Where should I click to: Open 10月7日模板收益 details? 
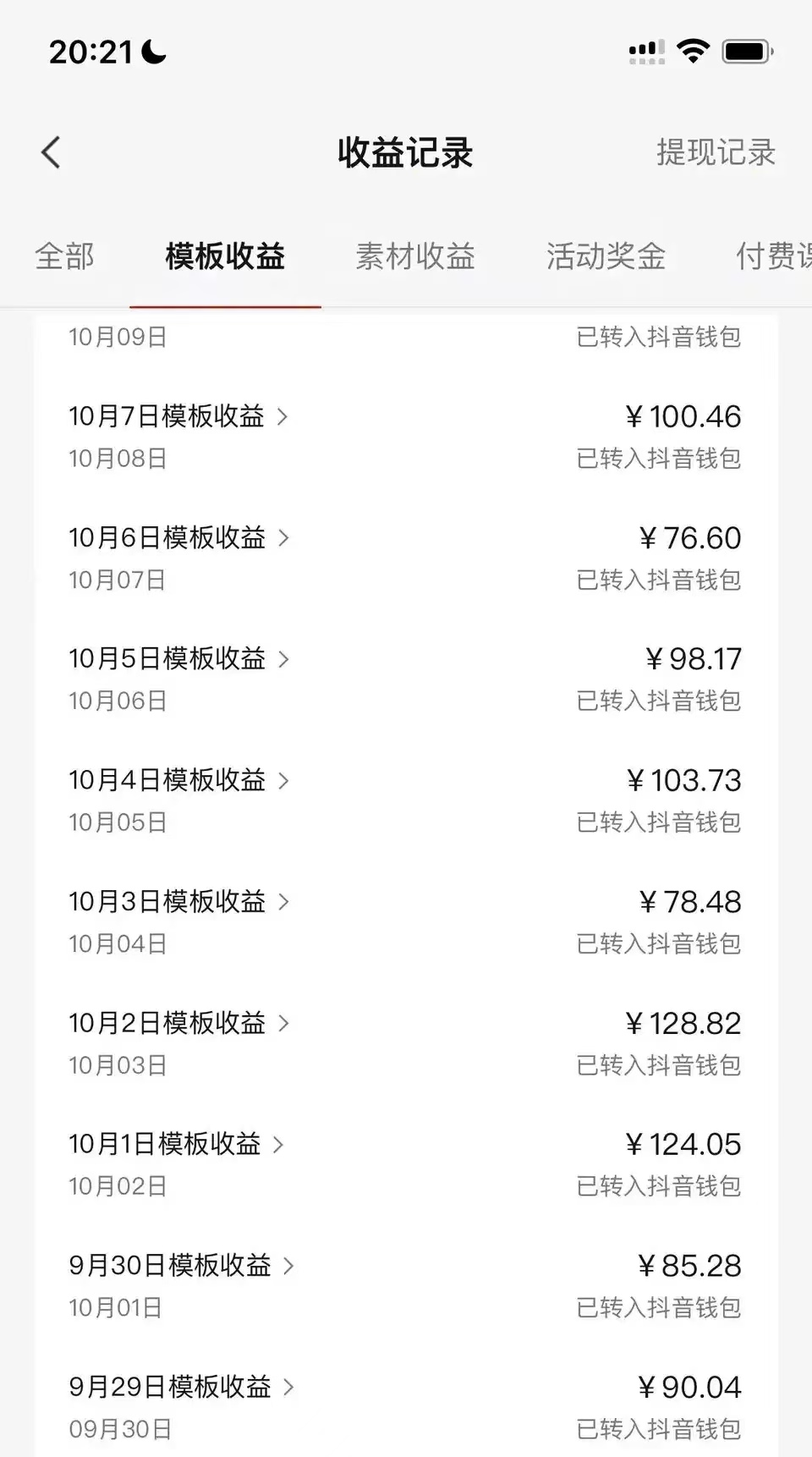pos(406,437)
